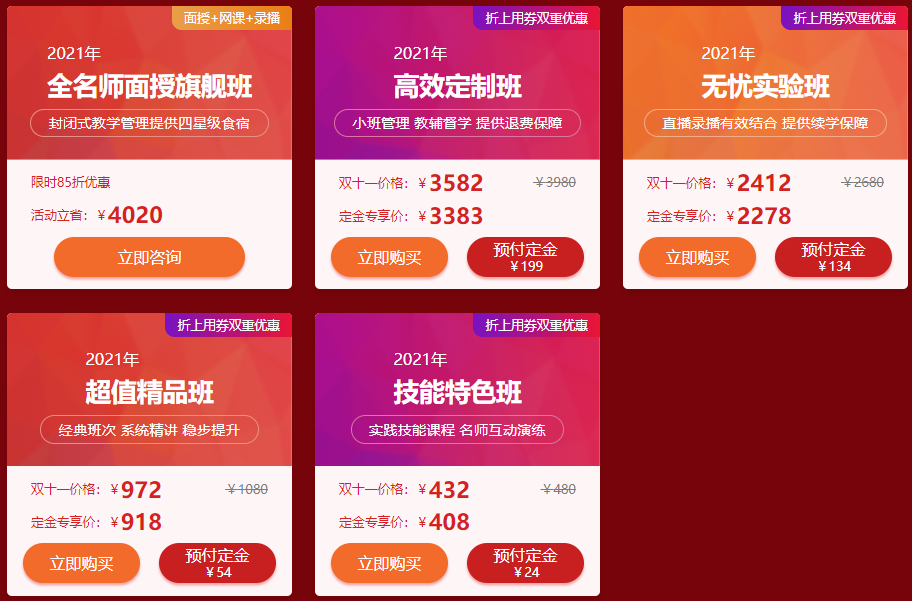Select 预付定金 ¥54 for 超值精品班
Image resolution: width=912 pixels, height=601 pixels.
(217, 563)
